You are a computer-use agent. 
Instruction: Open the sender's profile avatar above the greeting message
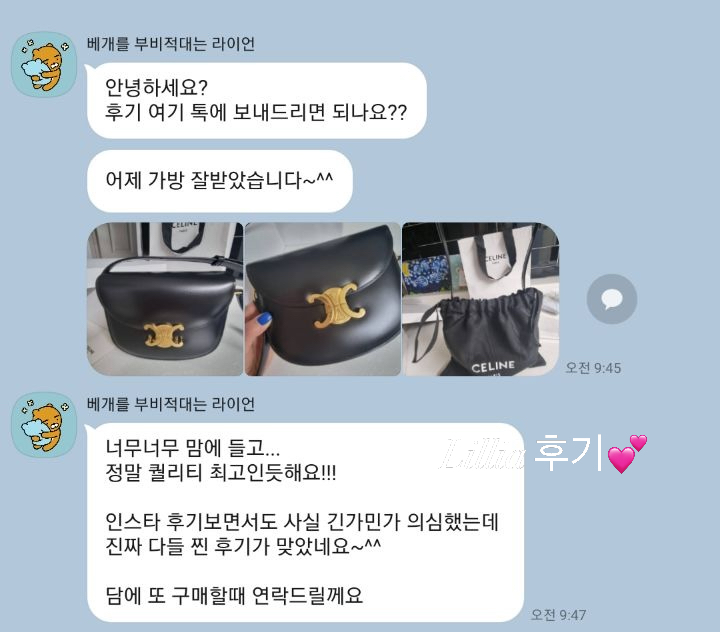44,65
